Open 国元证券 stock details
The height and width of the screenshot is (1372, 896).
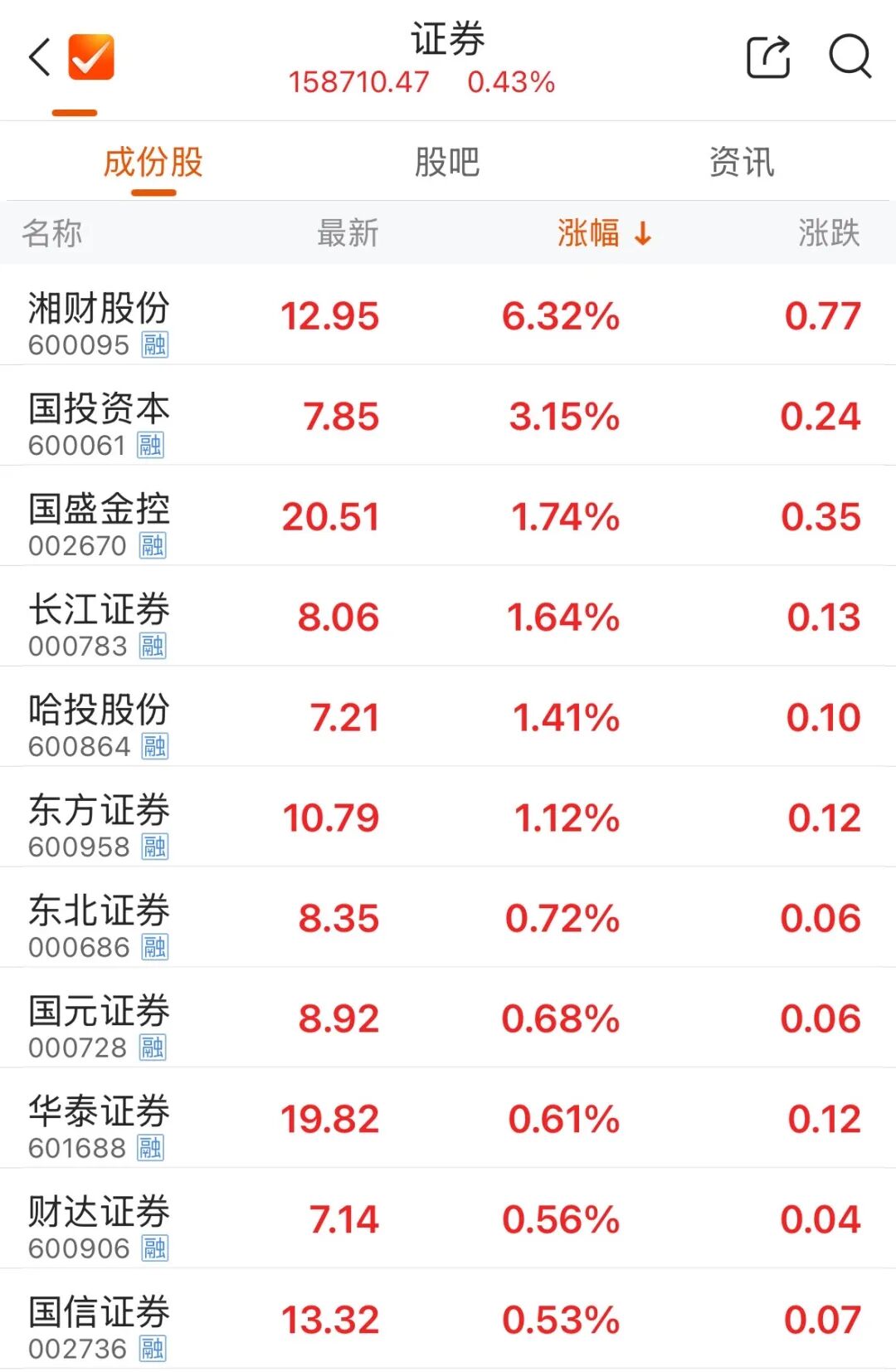(x=100, y=1012)
